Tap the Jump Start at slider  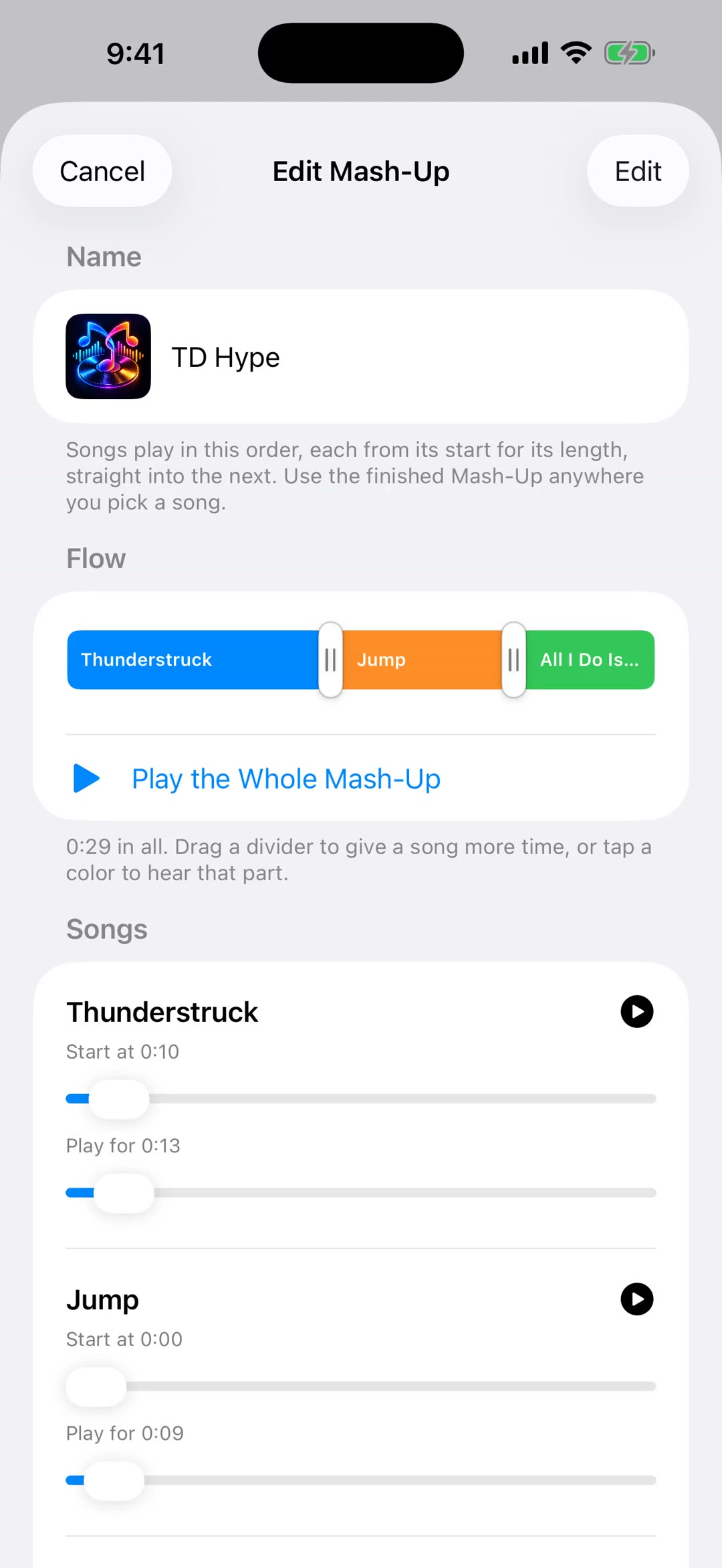click(361, 1387)
